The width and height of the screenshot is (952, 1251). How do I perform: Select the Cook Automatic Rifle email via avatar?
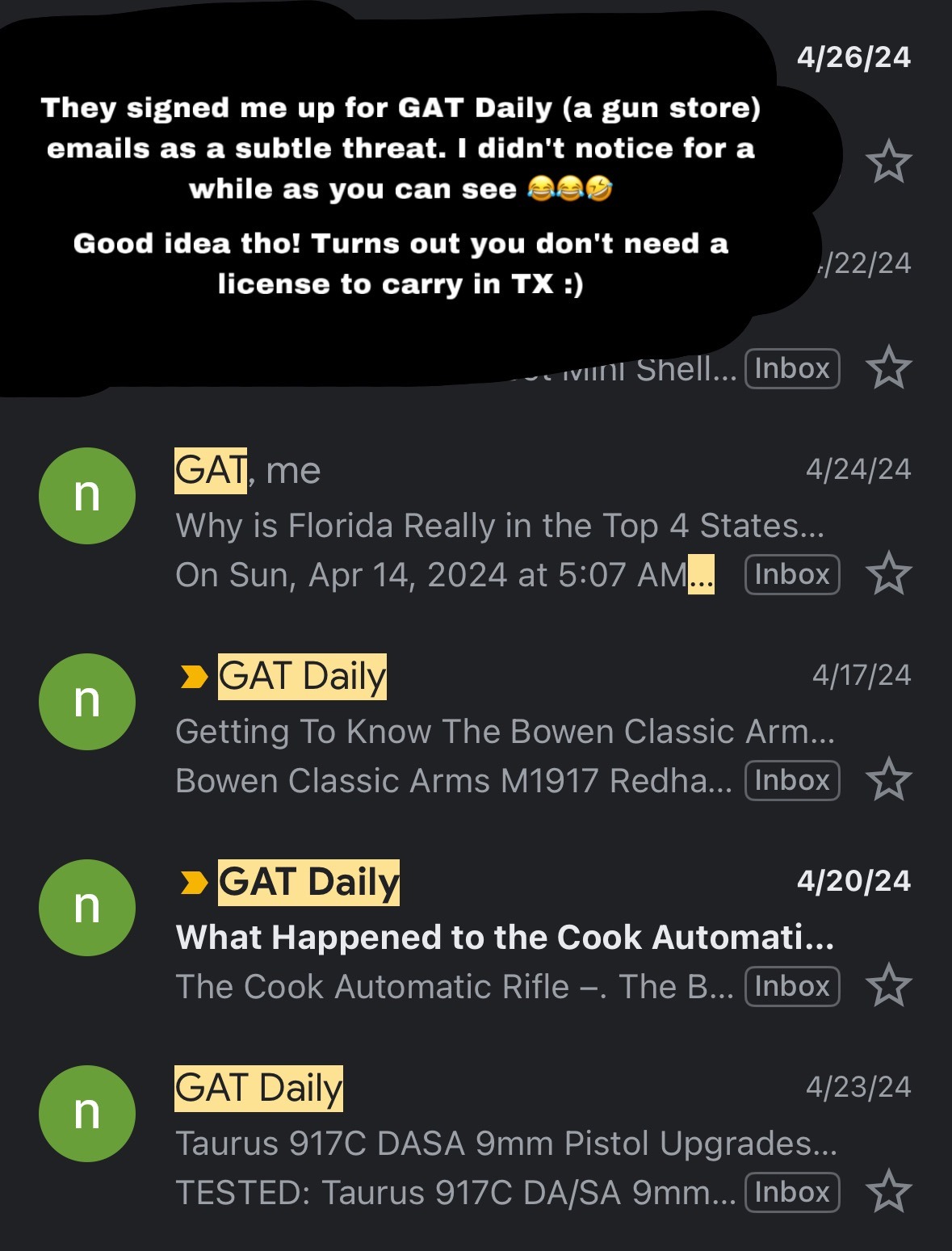87,907
